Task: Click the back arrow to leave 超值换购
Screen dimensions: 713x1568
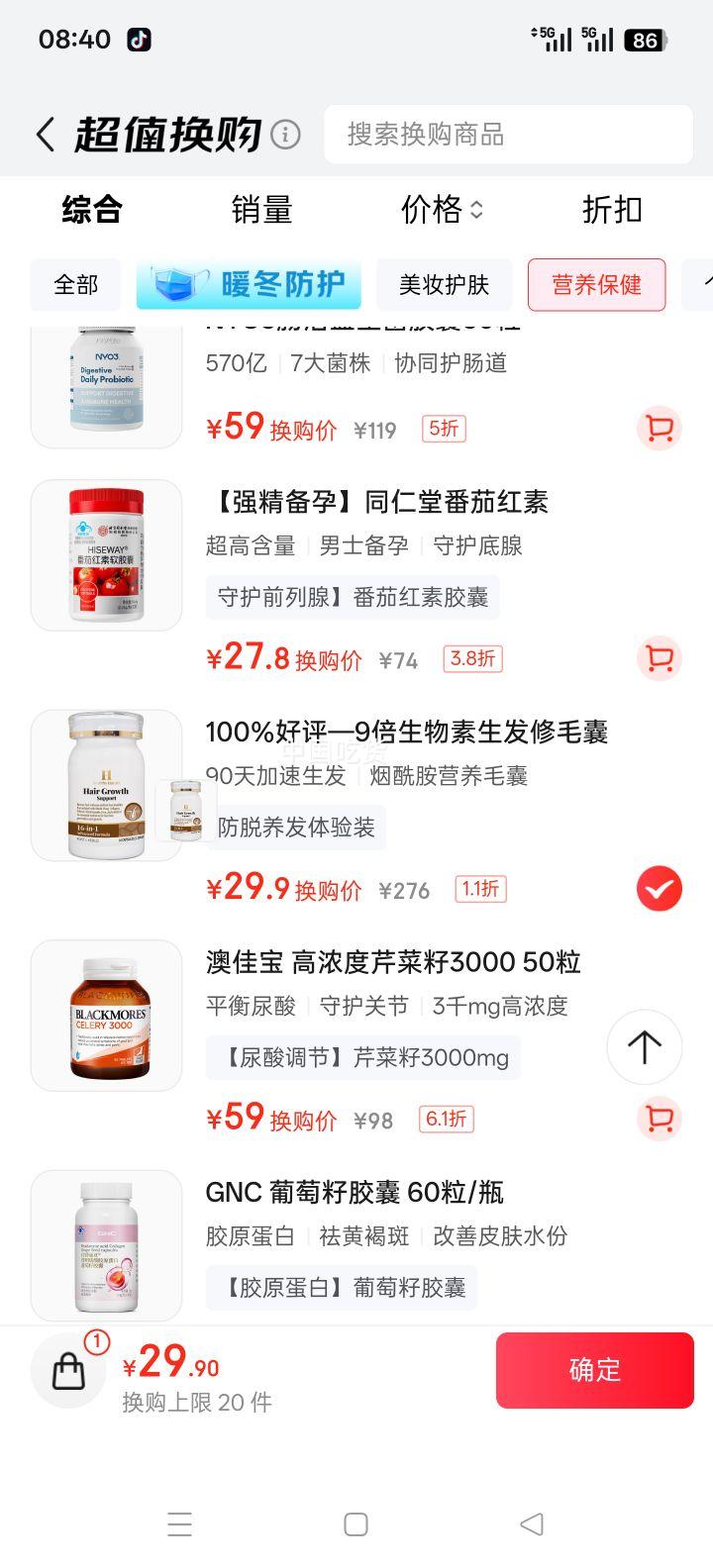Action: [x=44, y=134]
